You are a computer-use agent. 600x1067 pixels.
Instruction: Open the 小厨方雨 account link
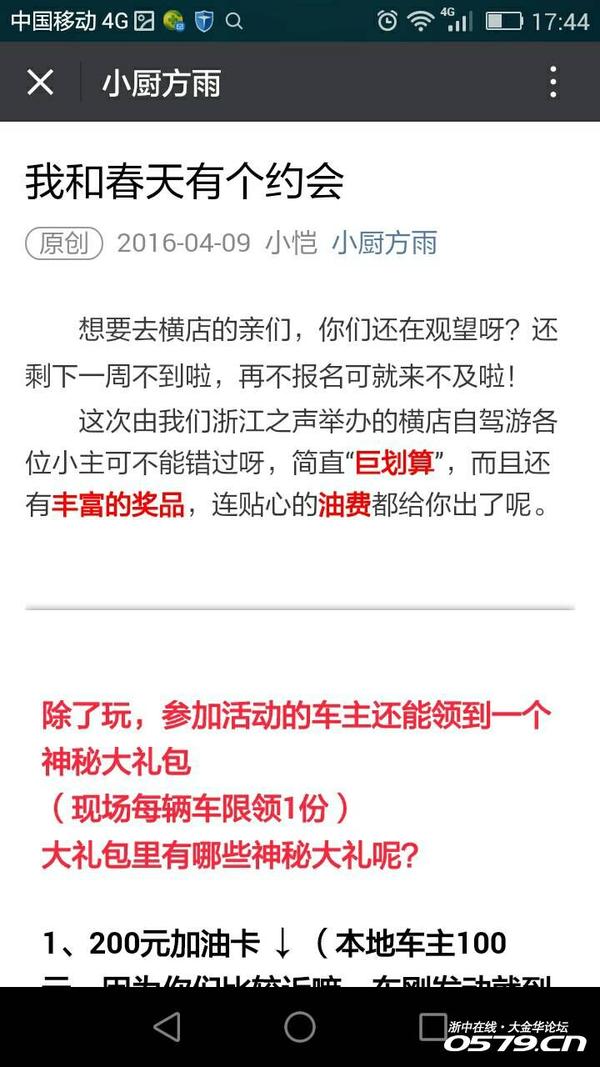click(384, 243)
